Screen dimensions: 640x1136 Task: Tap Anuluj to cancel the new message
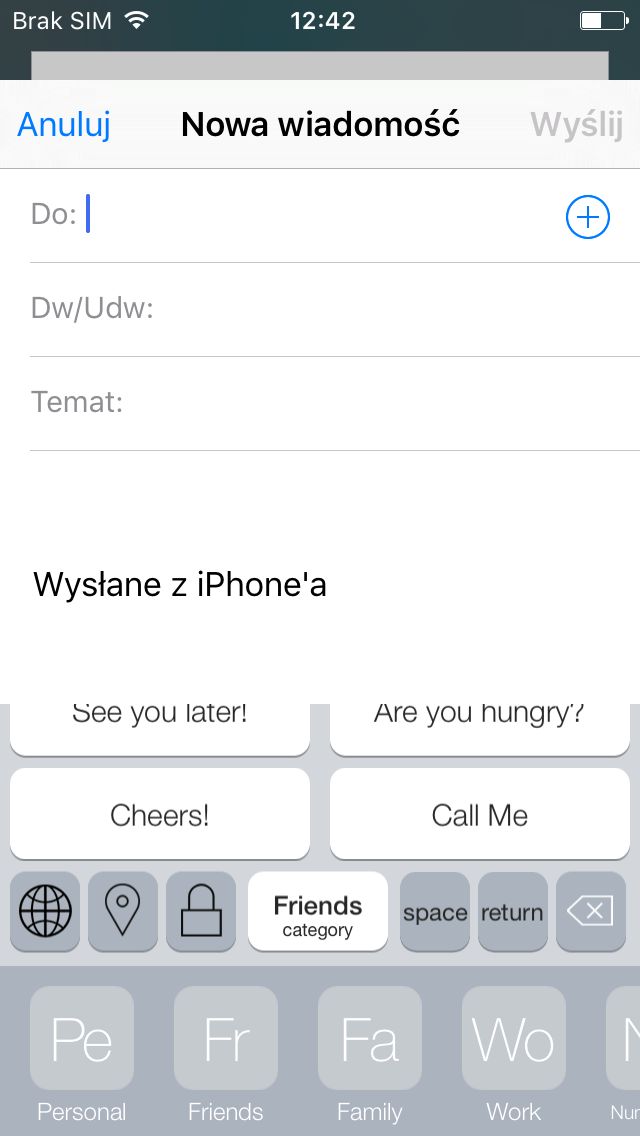pos(64,125)
